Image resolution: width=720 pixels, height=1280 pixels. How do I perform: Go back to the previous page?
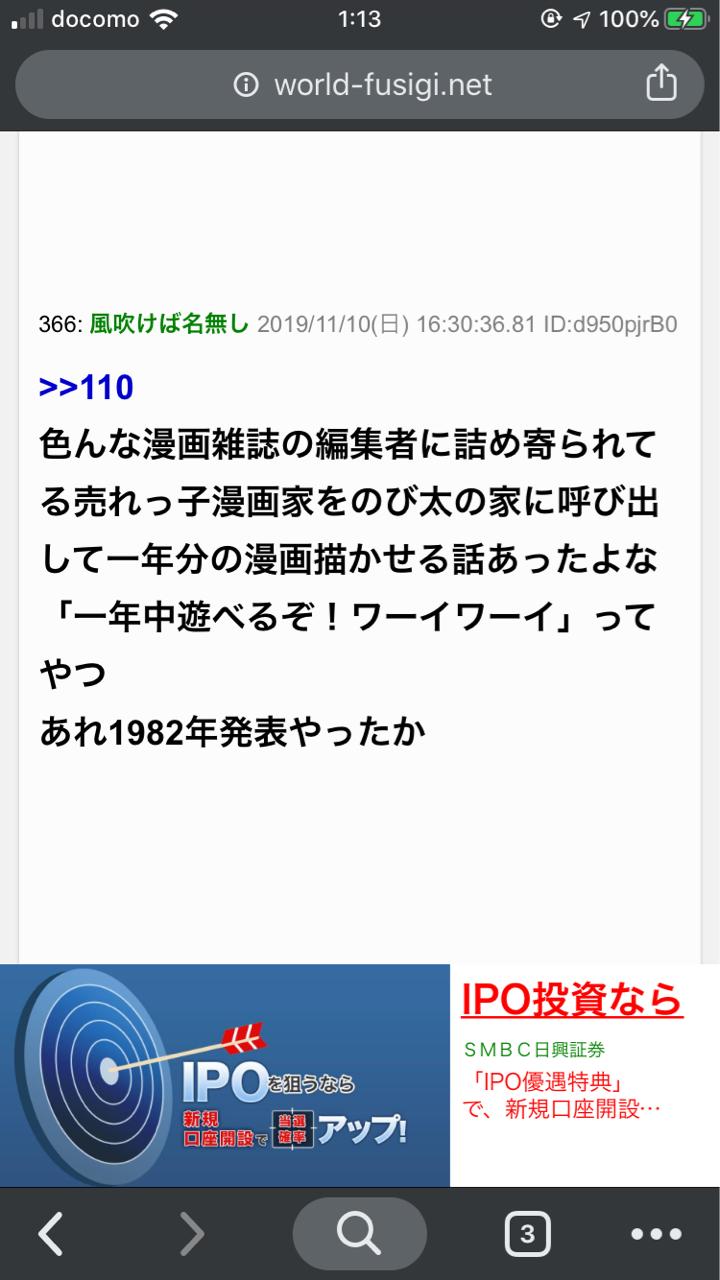point(51,1234)
